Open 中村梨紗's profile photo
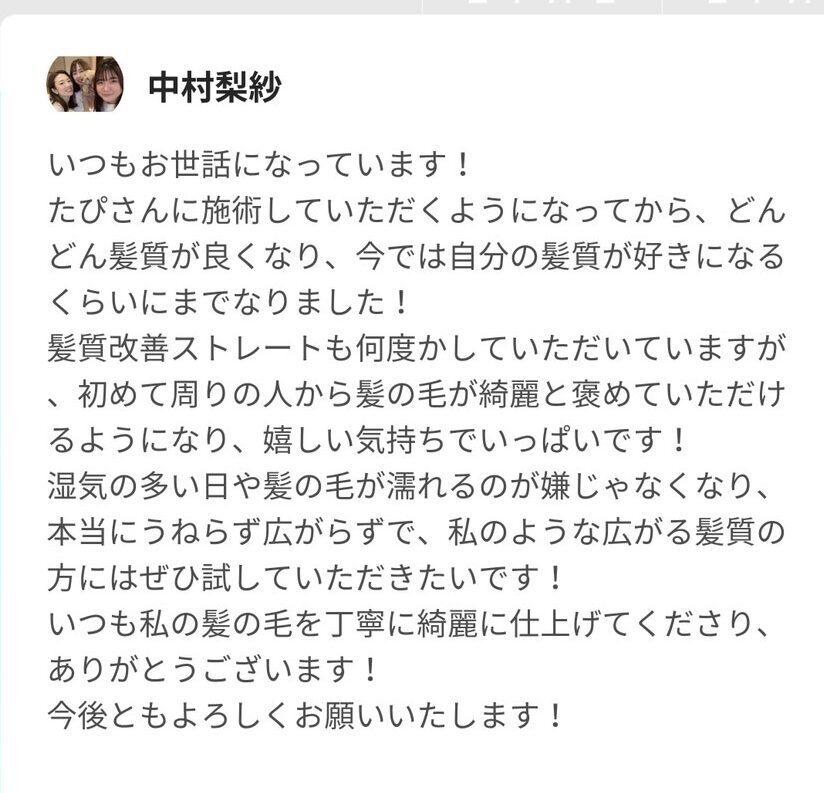 [85, 85]
